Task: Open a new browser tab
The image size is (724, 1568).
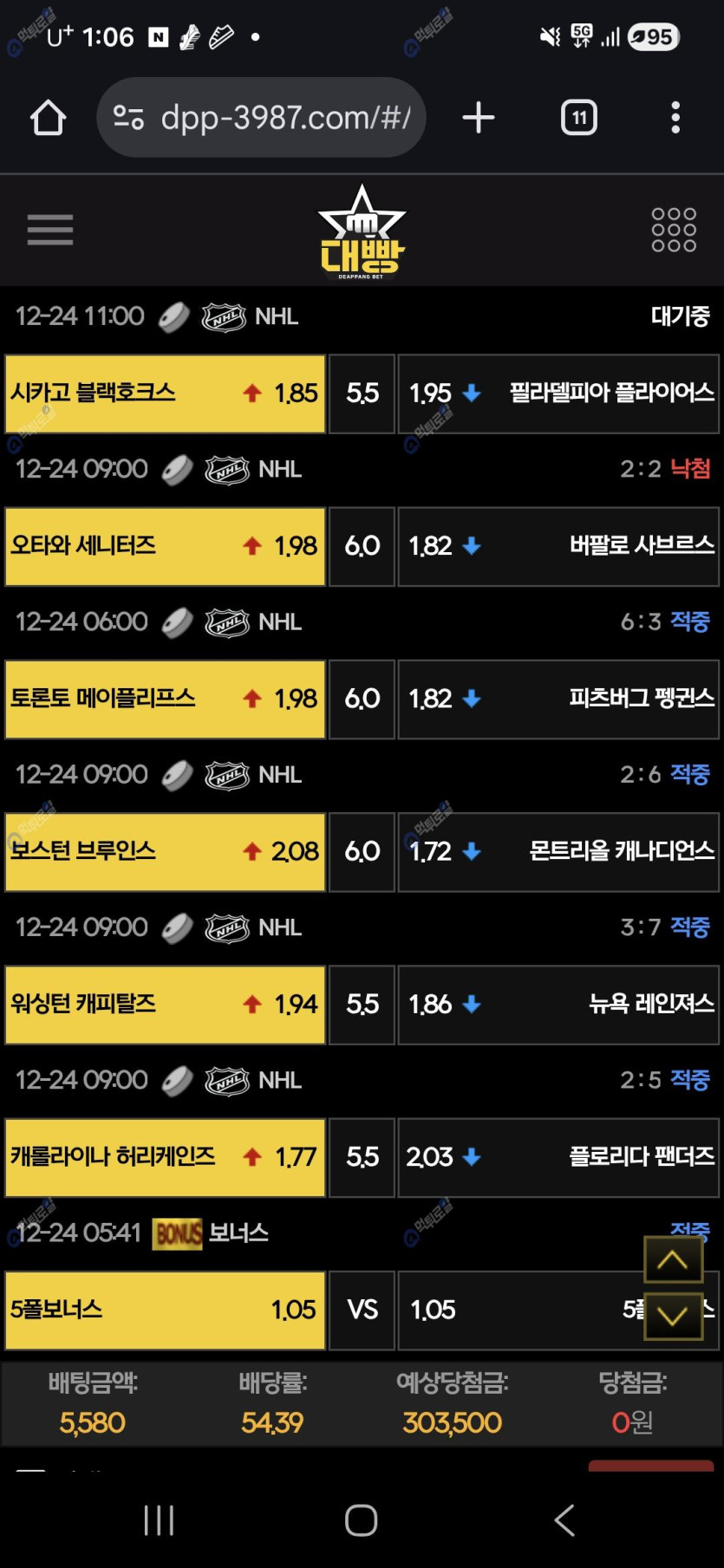Action: click(x=478, y=118)
